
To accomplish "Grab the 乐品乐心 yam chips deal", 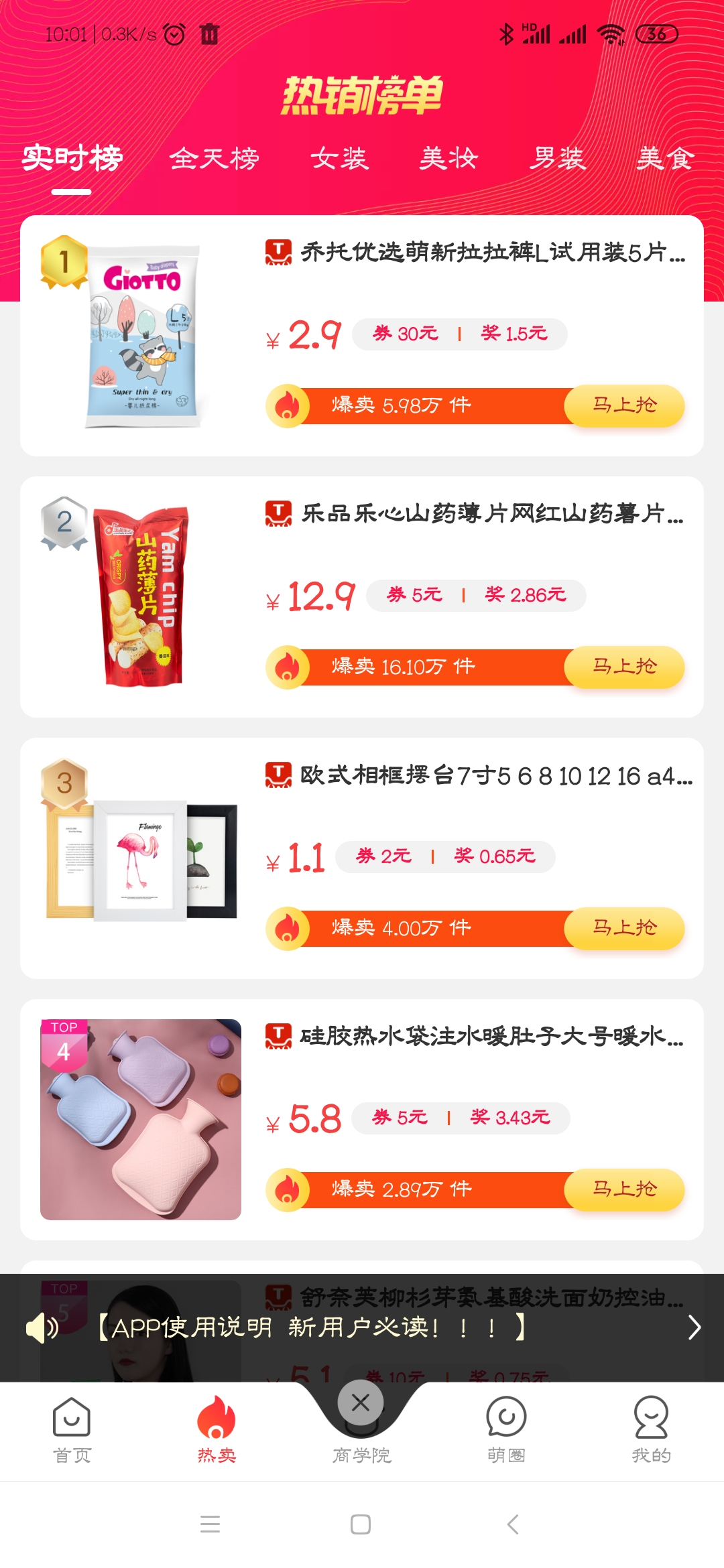I will point(624,667).
